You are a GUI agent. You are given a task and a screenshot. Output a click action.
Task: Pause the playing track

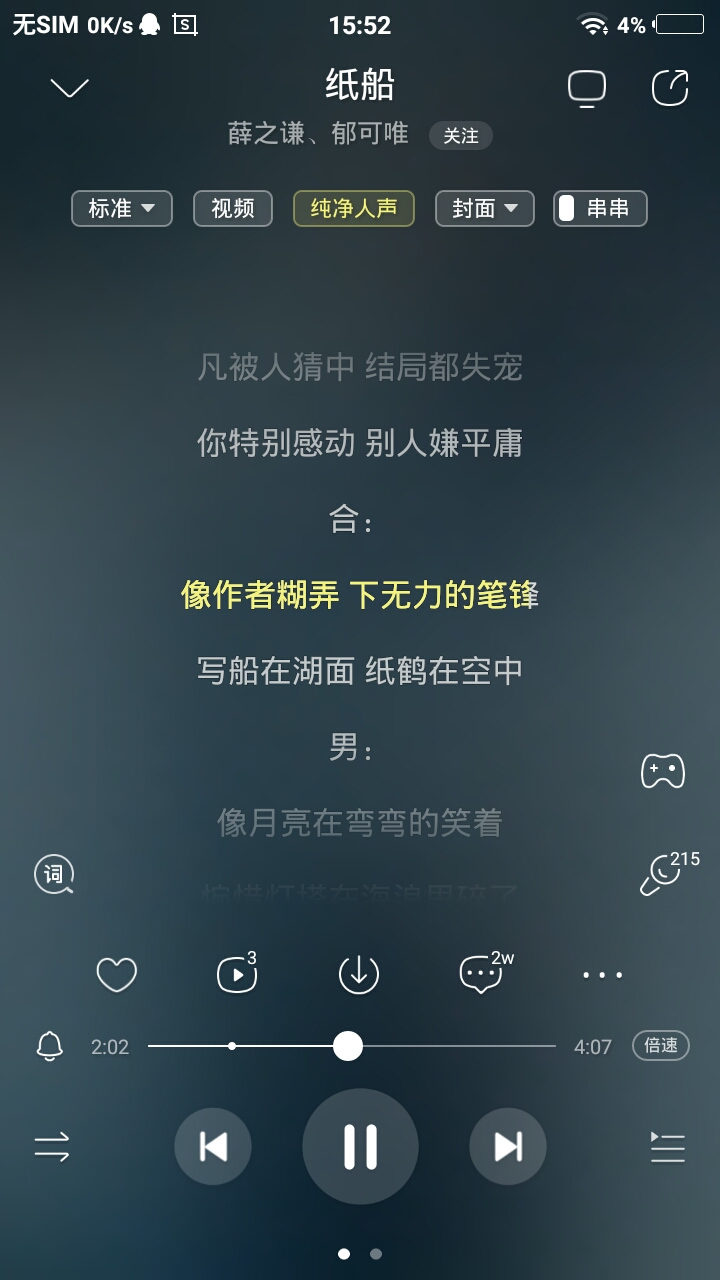[360, 1146]
